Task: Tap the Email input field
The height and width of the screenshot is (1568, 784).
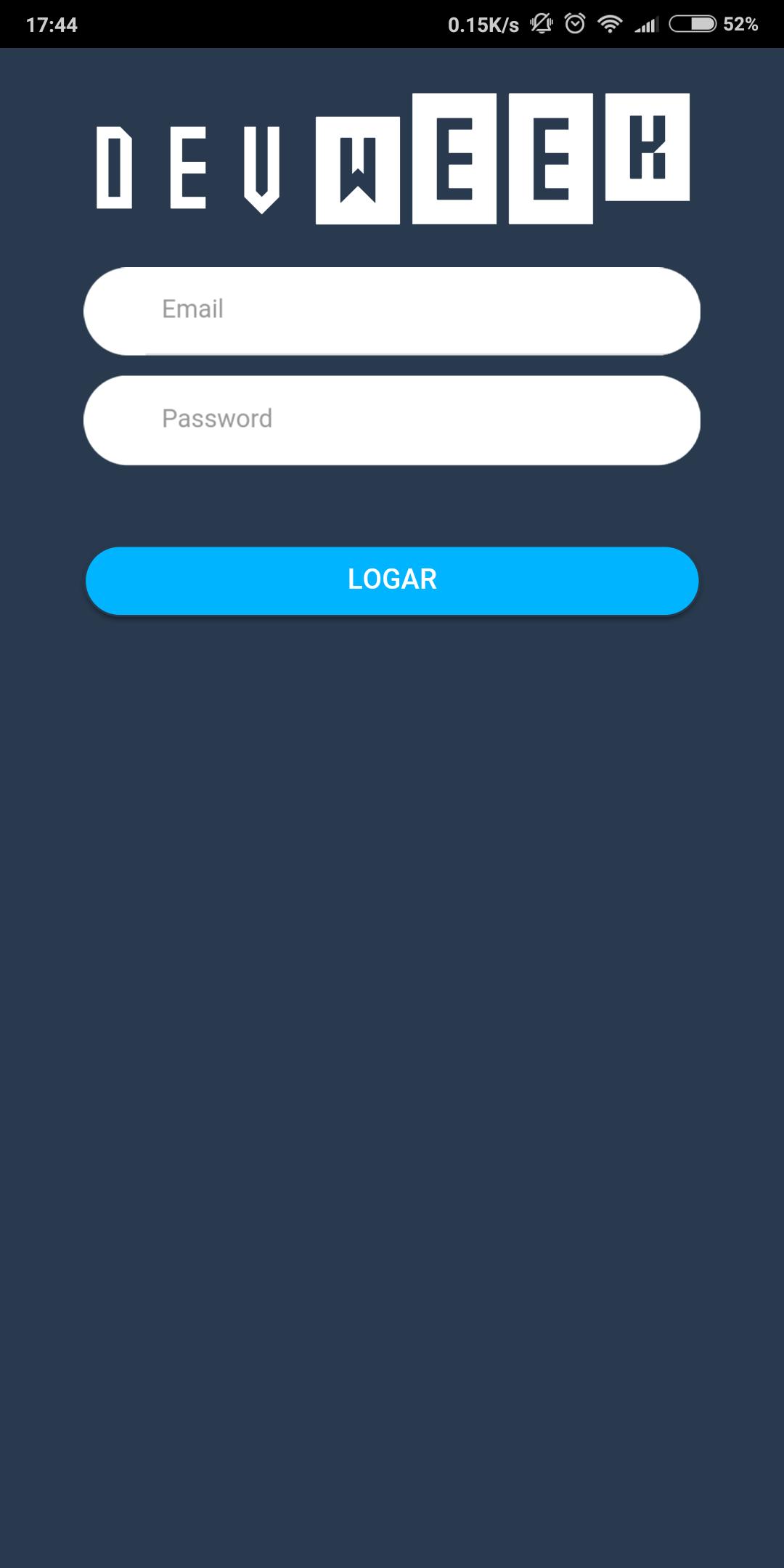Action: click(x=392, y=311)
